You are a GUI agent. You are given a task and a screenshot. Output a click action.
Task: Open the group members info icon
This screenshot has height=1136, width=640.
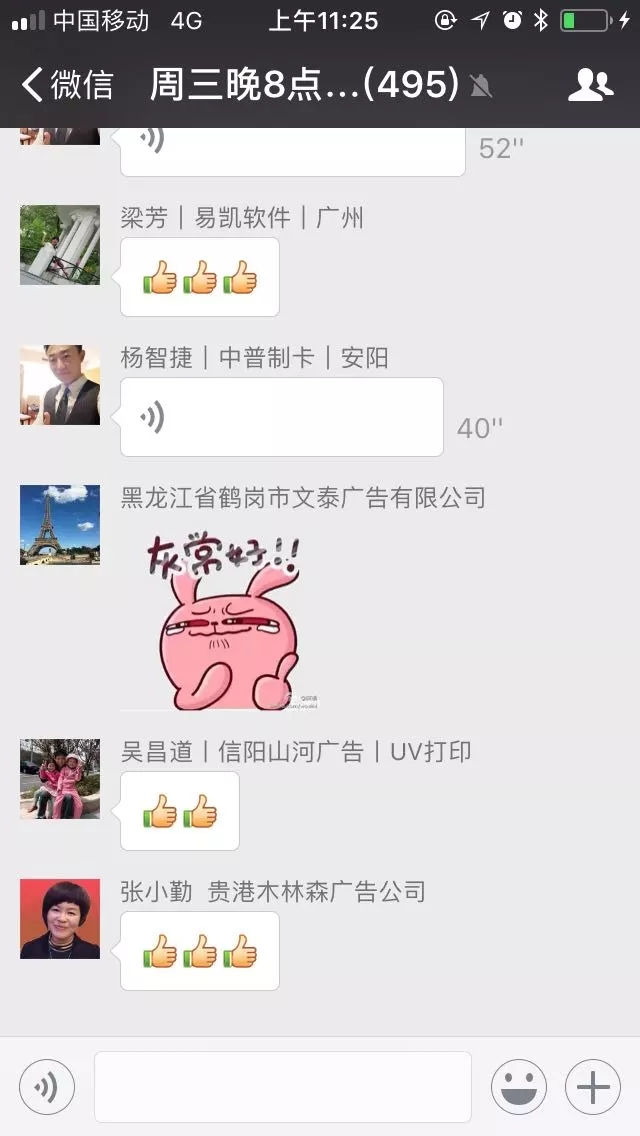coord(590,85)
